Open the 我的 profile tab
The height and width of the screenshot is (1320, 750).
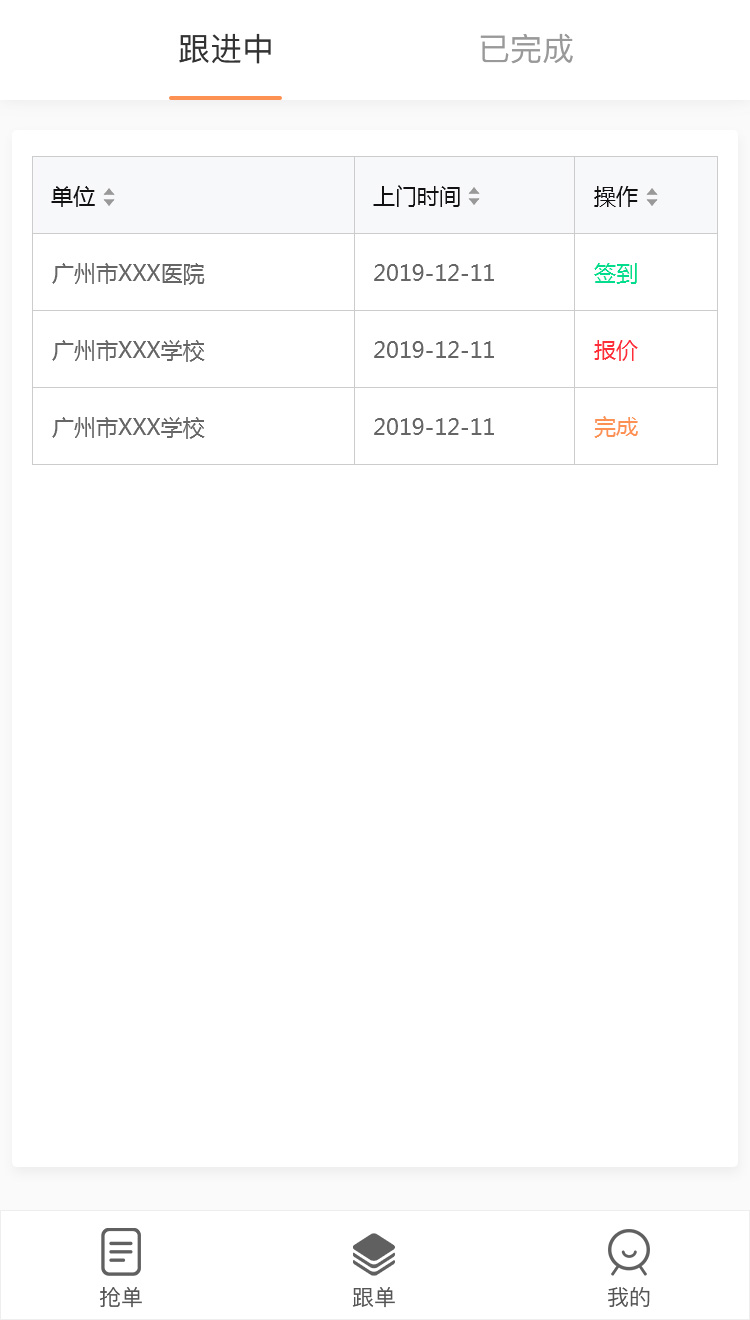coord(628,1267)
